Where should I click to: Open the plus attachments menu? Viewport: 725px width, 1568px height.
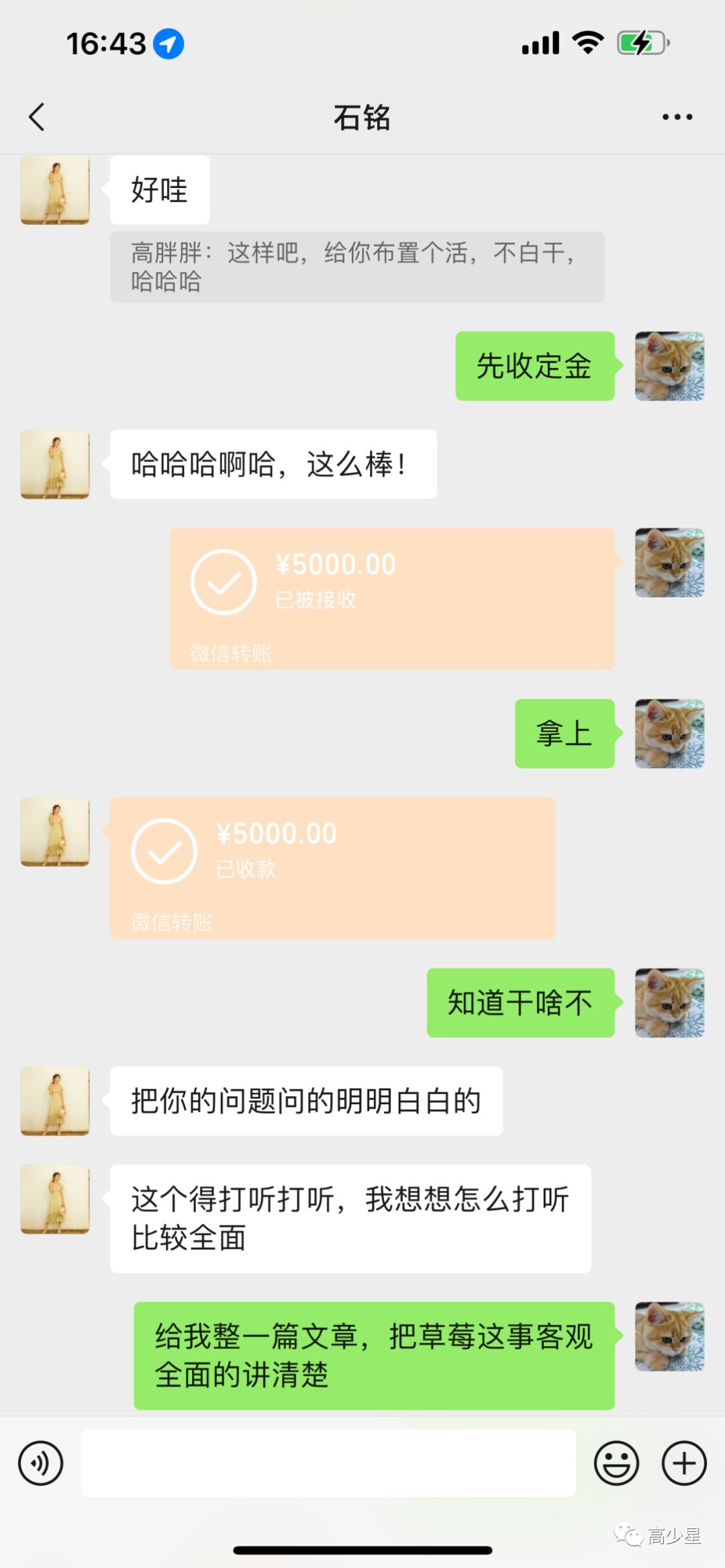[684, 1463]
